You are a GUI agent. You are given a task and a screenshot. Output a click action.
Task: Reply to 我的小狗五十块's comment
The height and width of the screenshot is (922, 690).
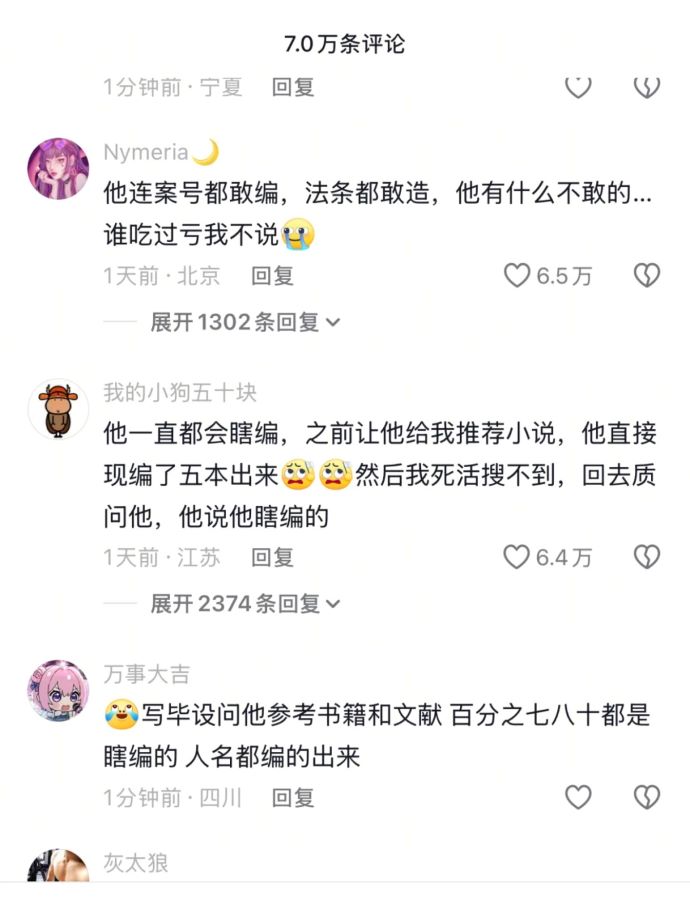pyautogui.click(x=272, y=557)
